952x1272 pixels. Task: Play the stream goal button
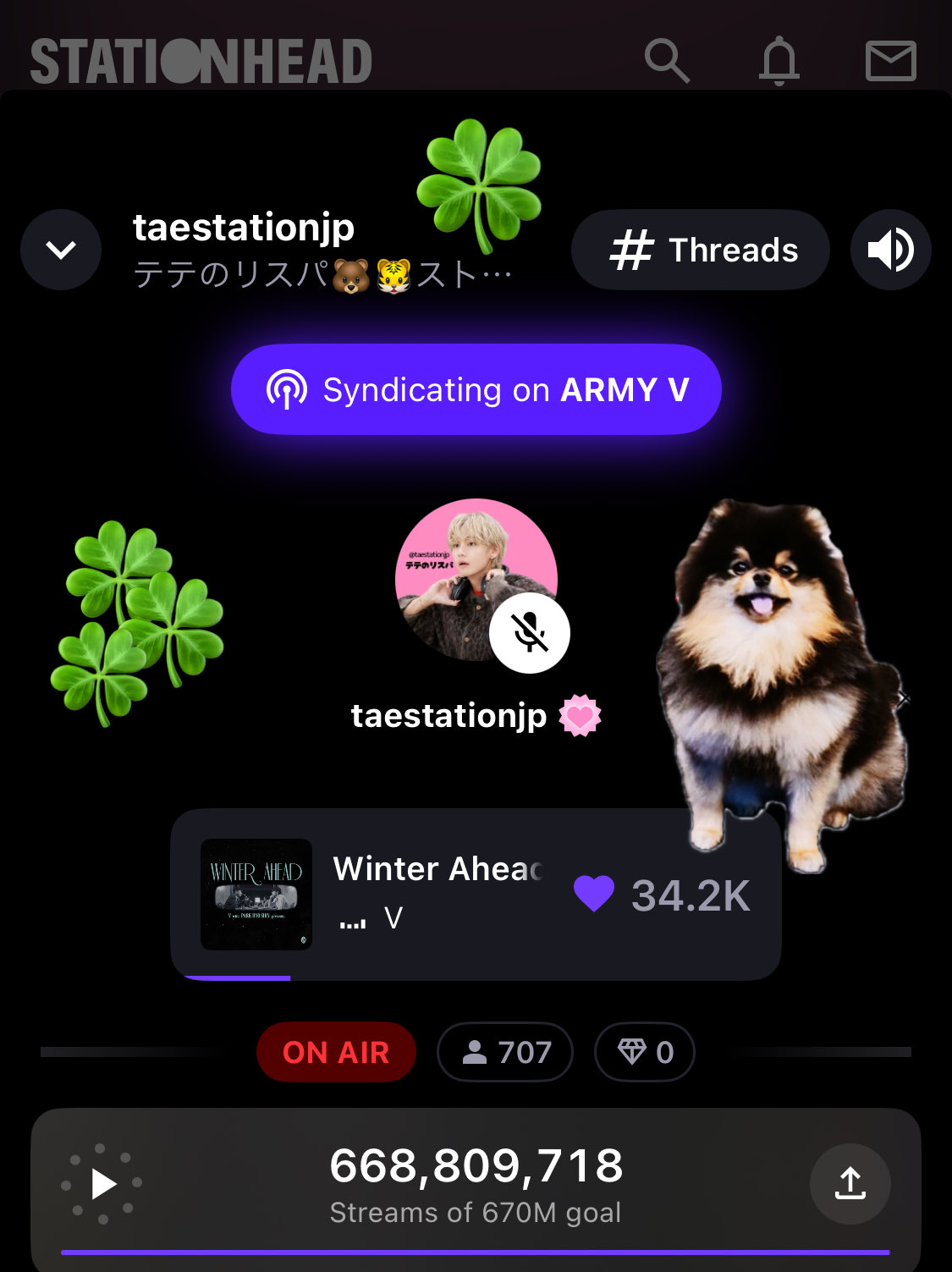click(102, 1183)
